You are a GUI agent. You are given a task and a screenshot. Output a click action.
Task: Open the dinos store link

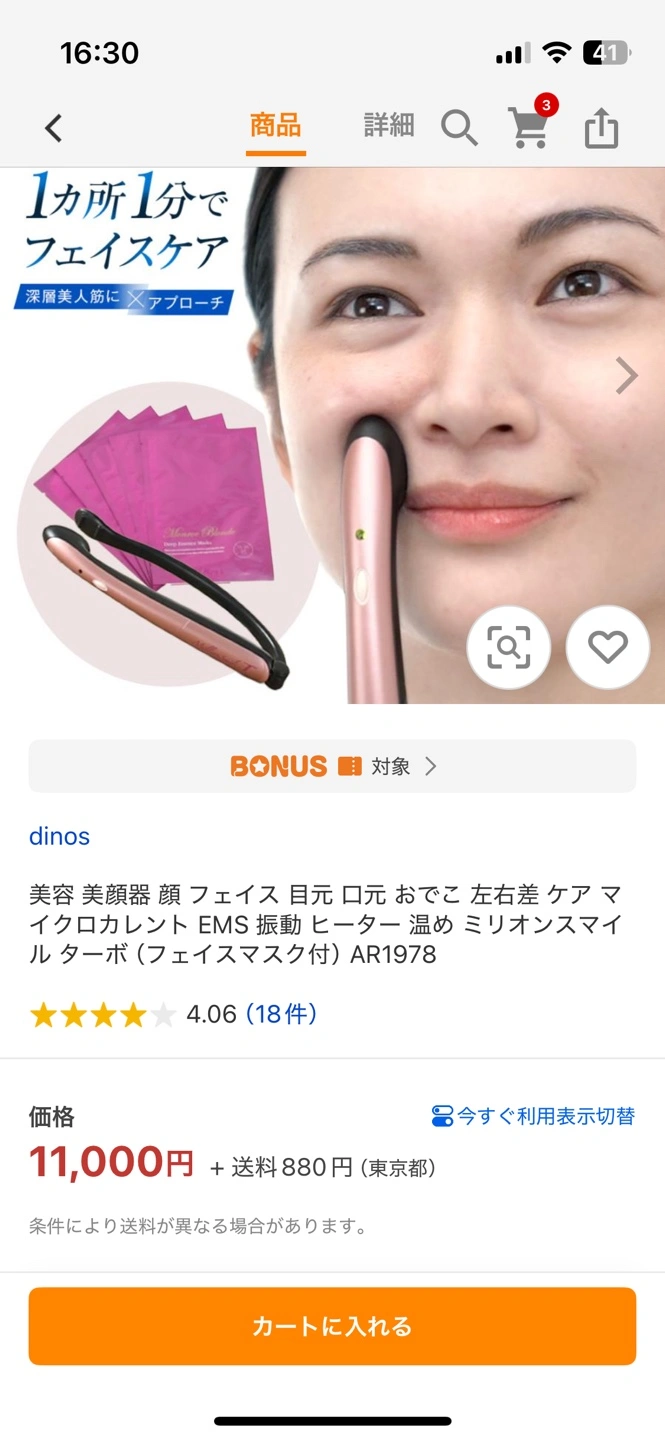coord(59,836)
